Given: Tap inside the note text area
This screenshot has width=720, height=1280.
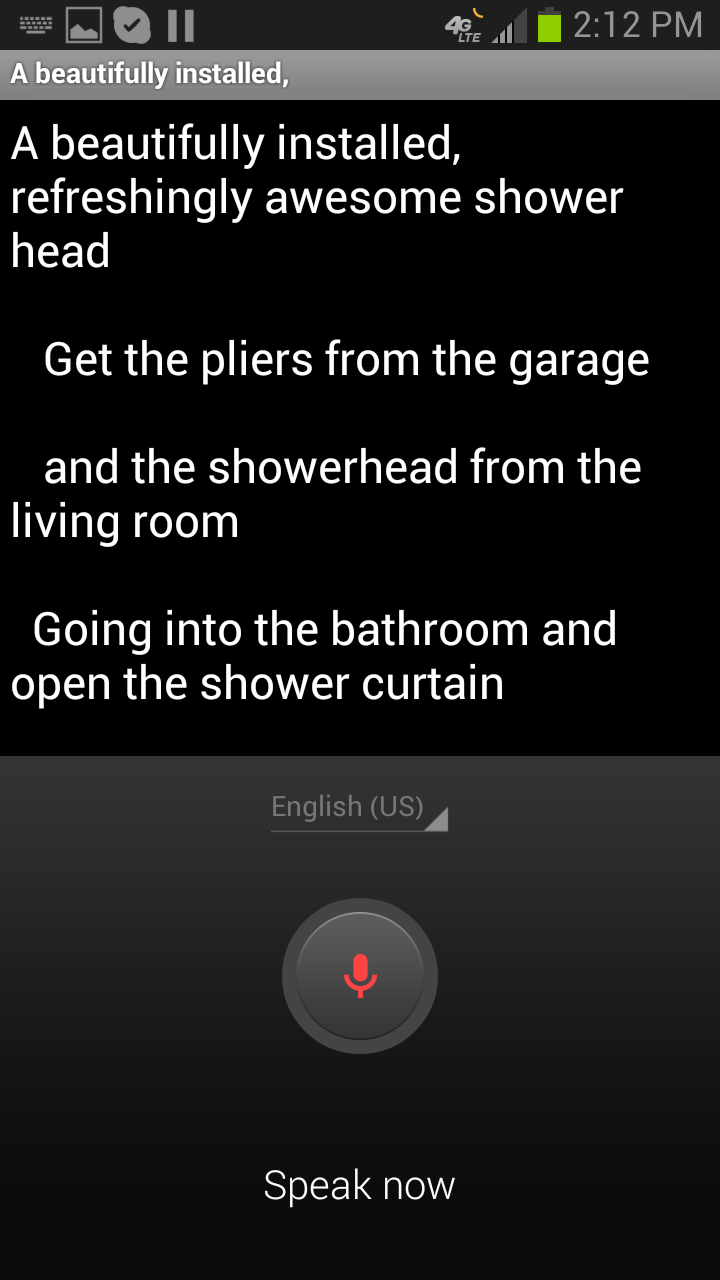Looking at the screenshot, I should tap(360, 427).
